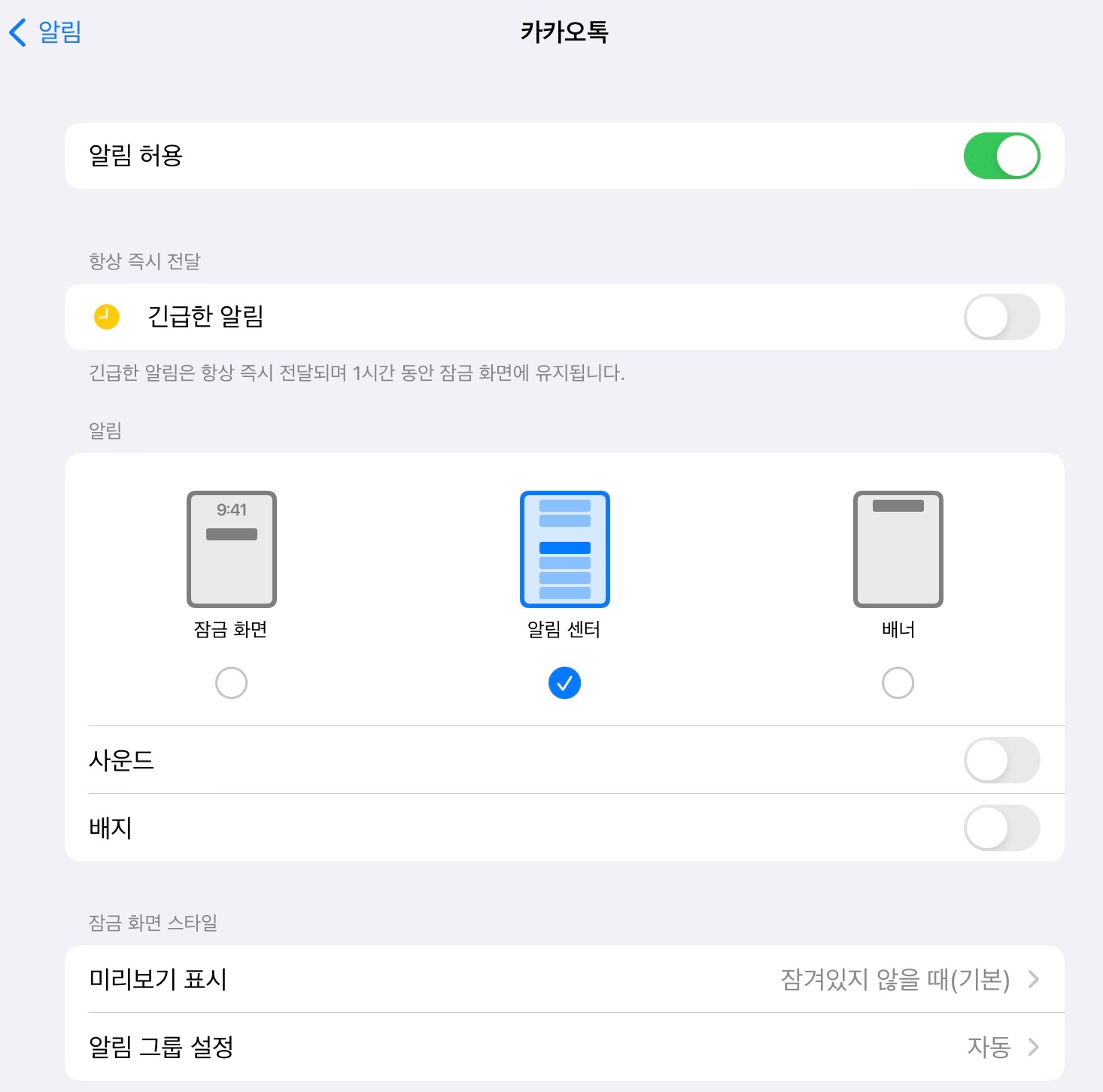Turn off 알림 허용 switch
1103x1092 pixels.
(1001, 156)
